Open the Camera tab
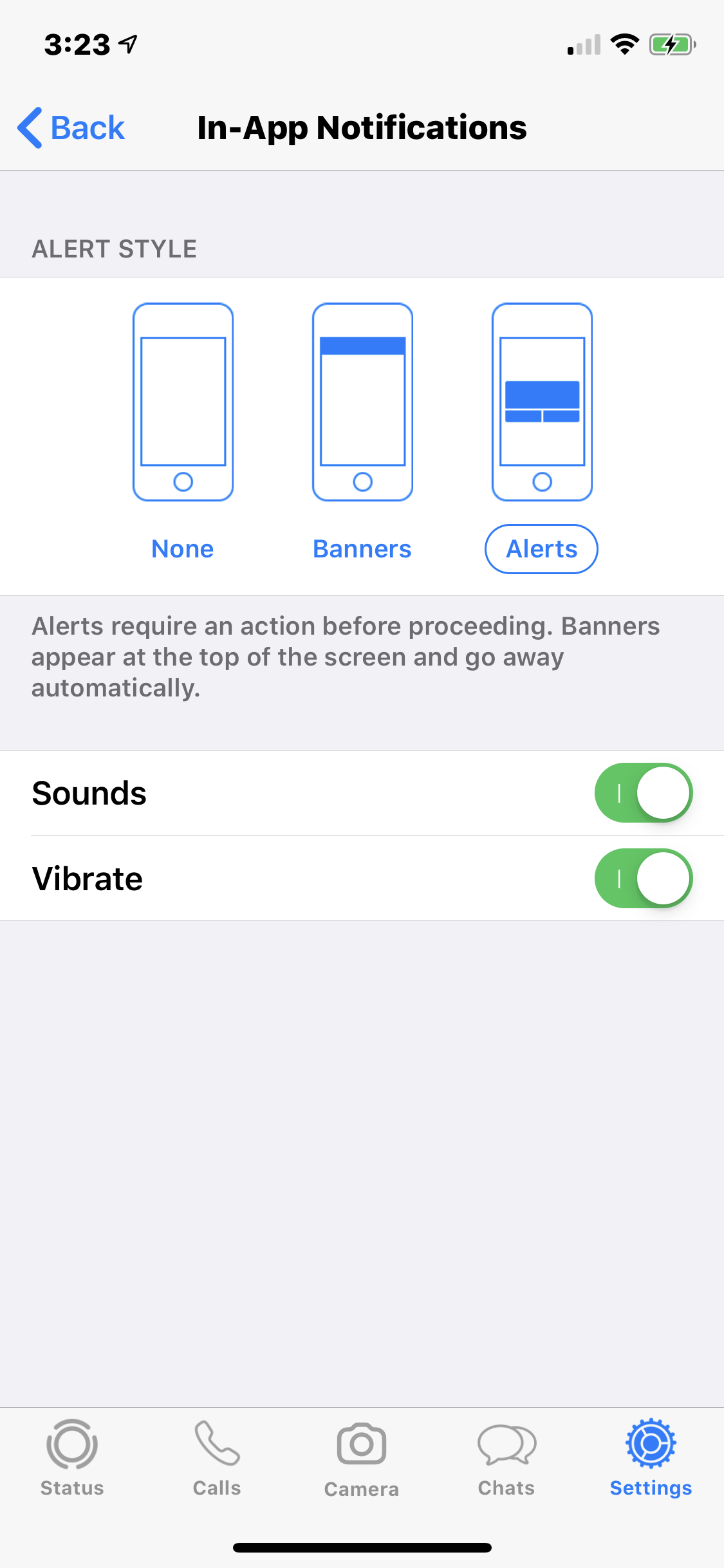 362,1459
